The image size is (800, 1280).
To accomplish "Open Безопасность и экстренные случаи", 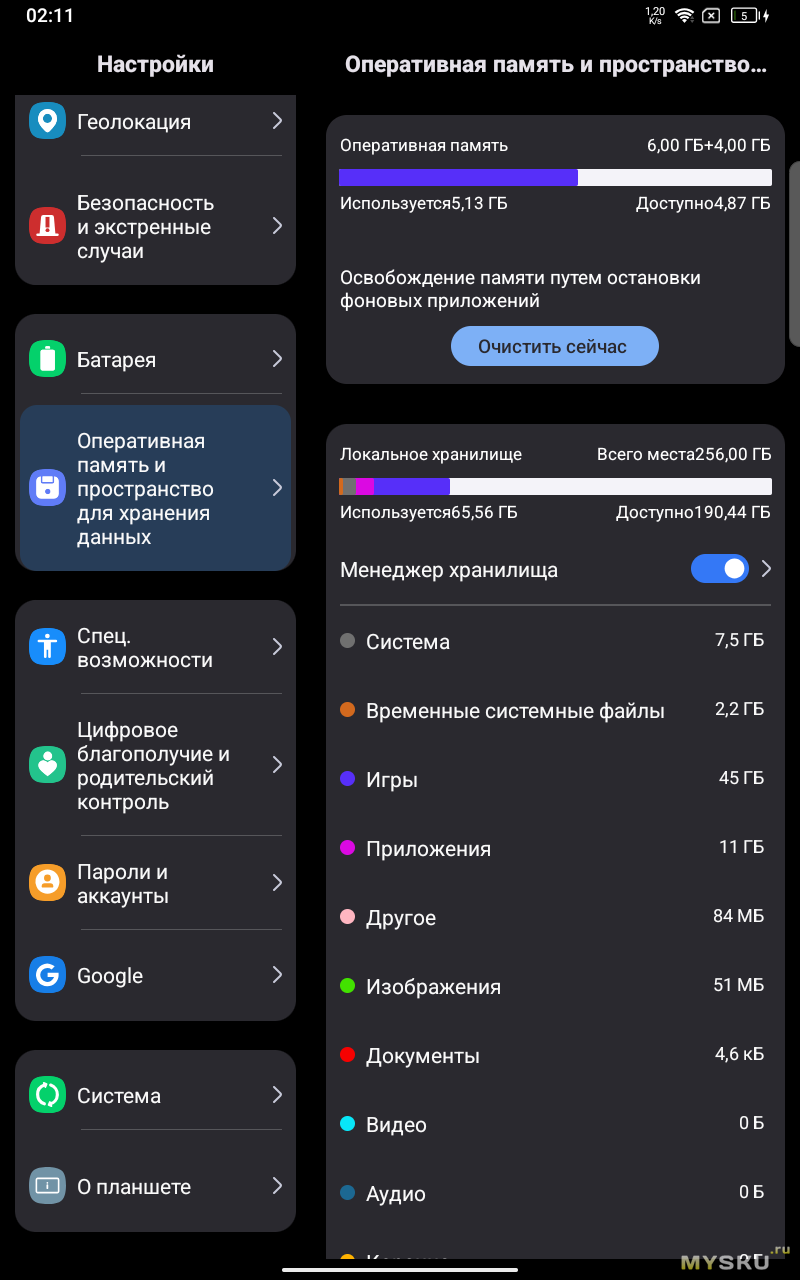I will [x=155, y=227].
